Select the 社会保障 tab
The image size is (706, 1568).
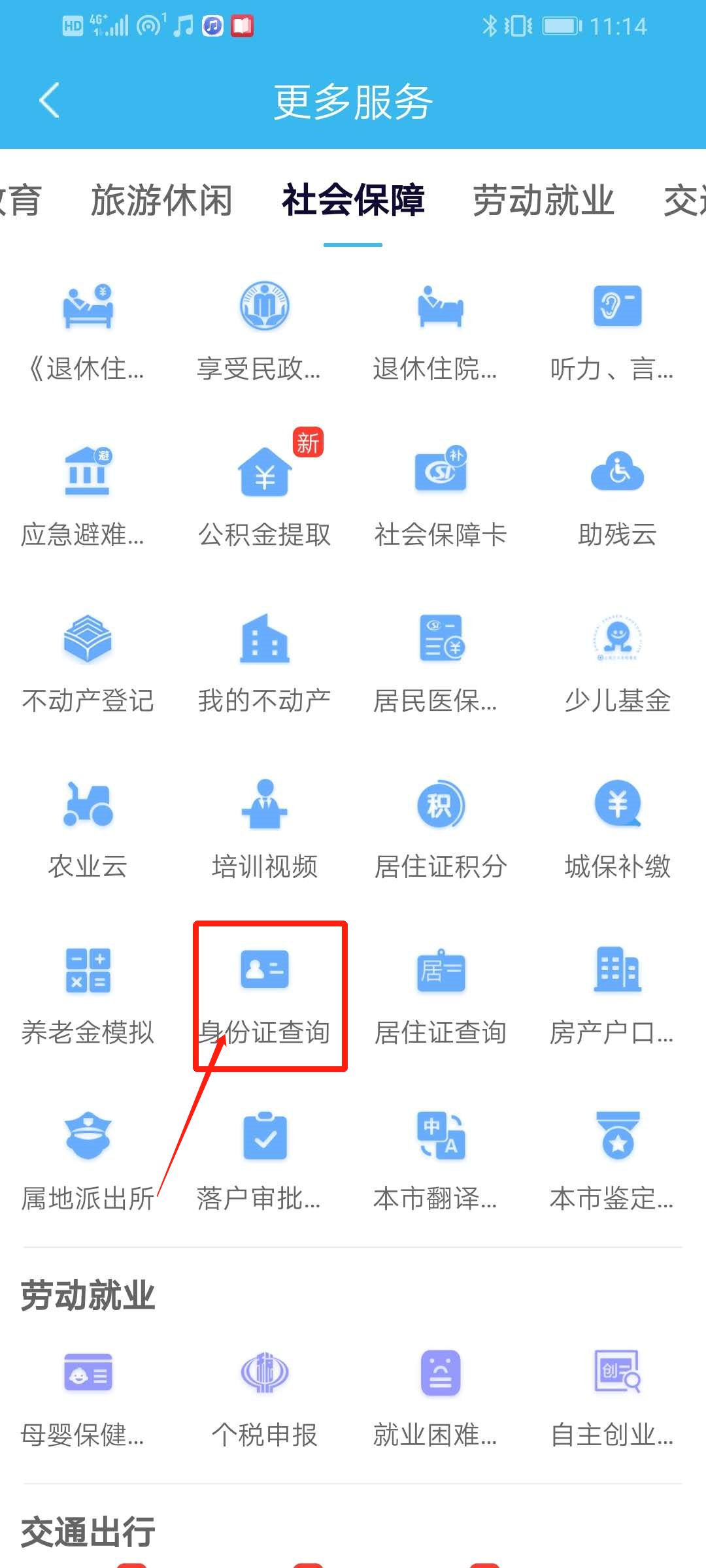(x=353, y=200)
